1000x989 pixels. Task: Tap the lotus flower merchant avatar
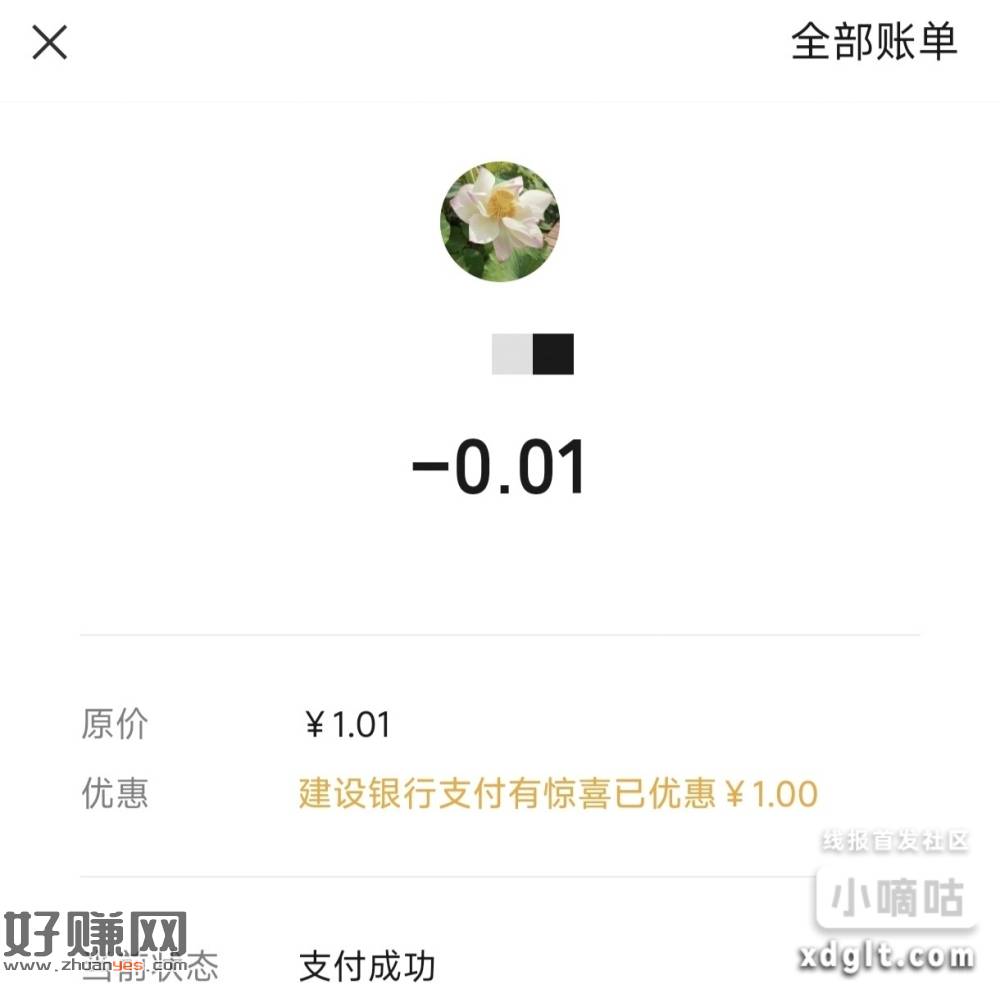click(499, 220)
